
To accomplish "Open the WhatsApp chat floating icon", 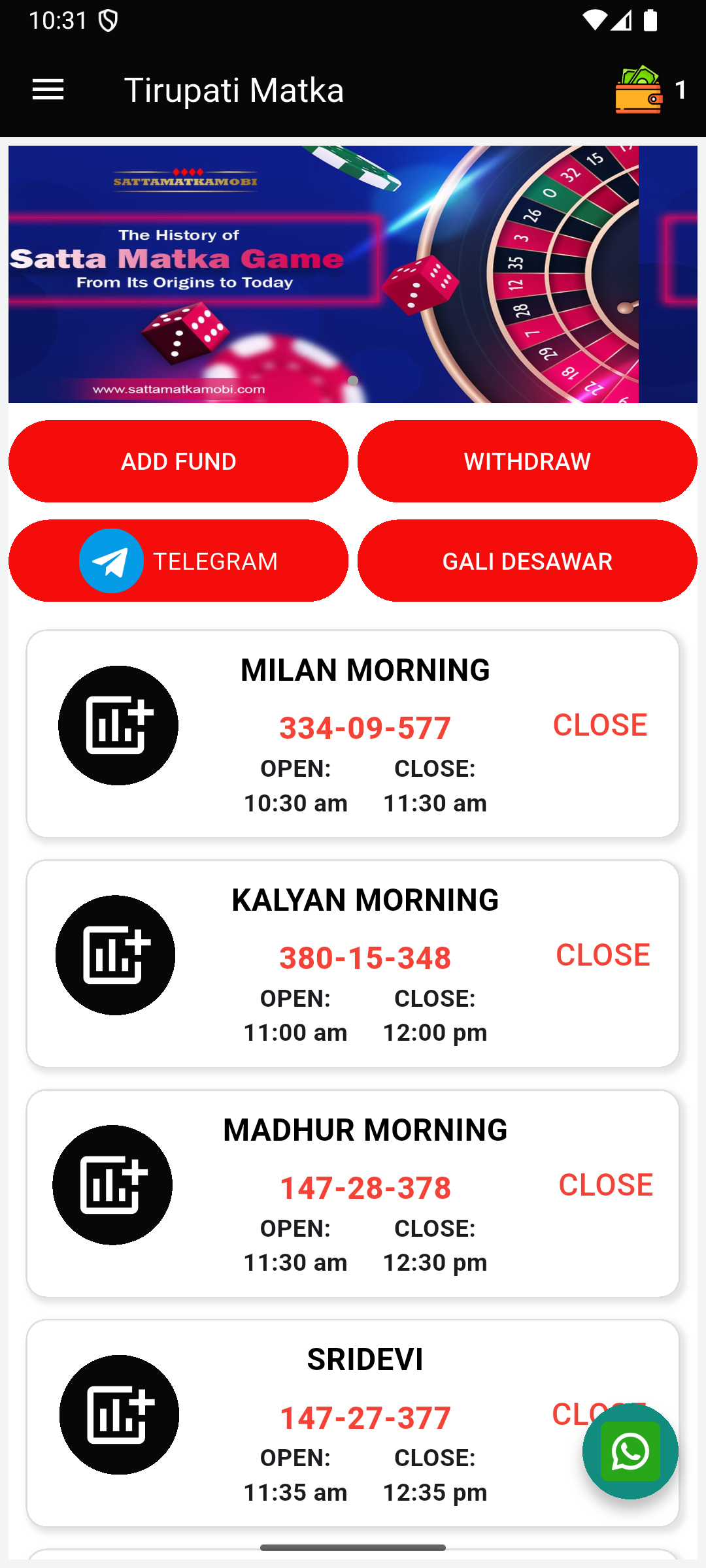I will click(630, 1452).
